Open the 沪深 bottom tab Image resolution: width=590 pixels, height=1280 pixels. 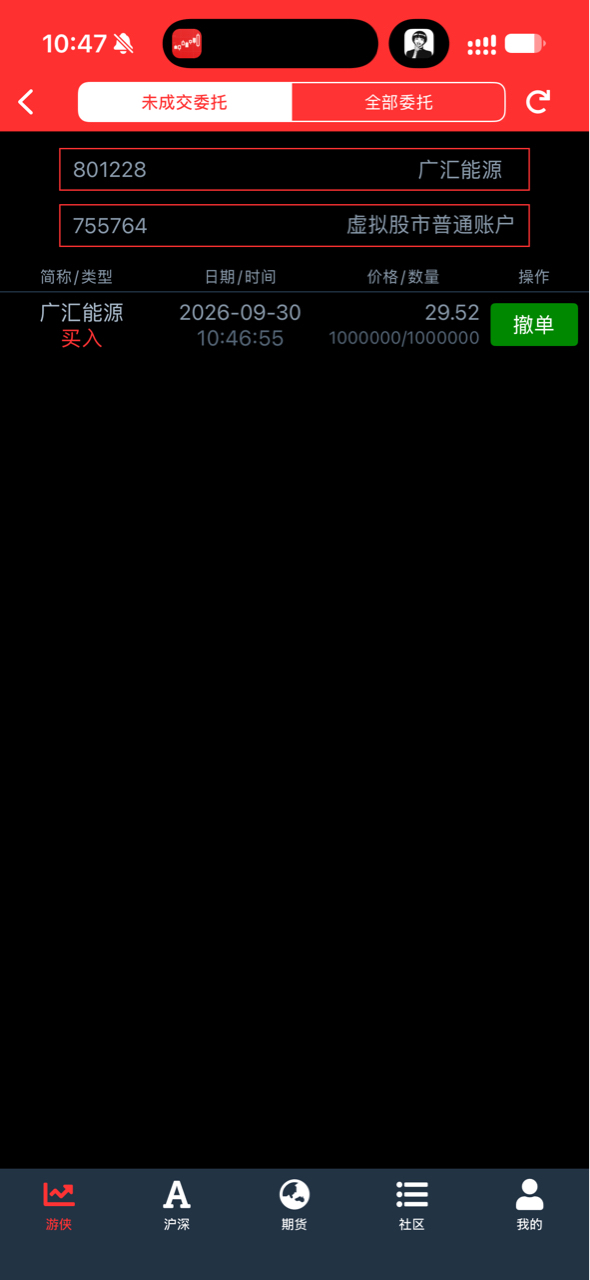click(177, 1206)
